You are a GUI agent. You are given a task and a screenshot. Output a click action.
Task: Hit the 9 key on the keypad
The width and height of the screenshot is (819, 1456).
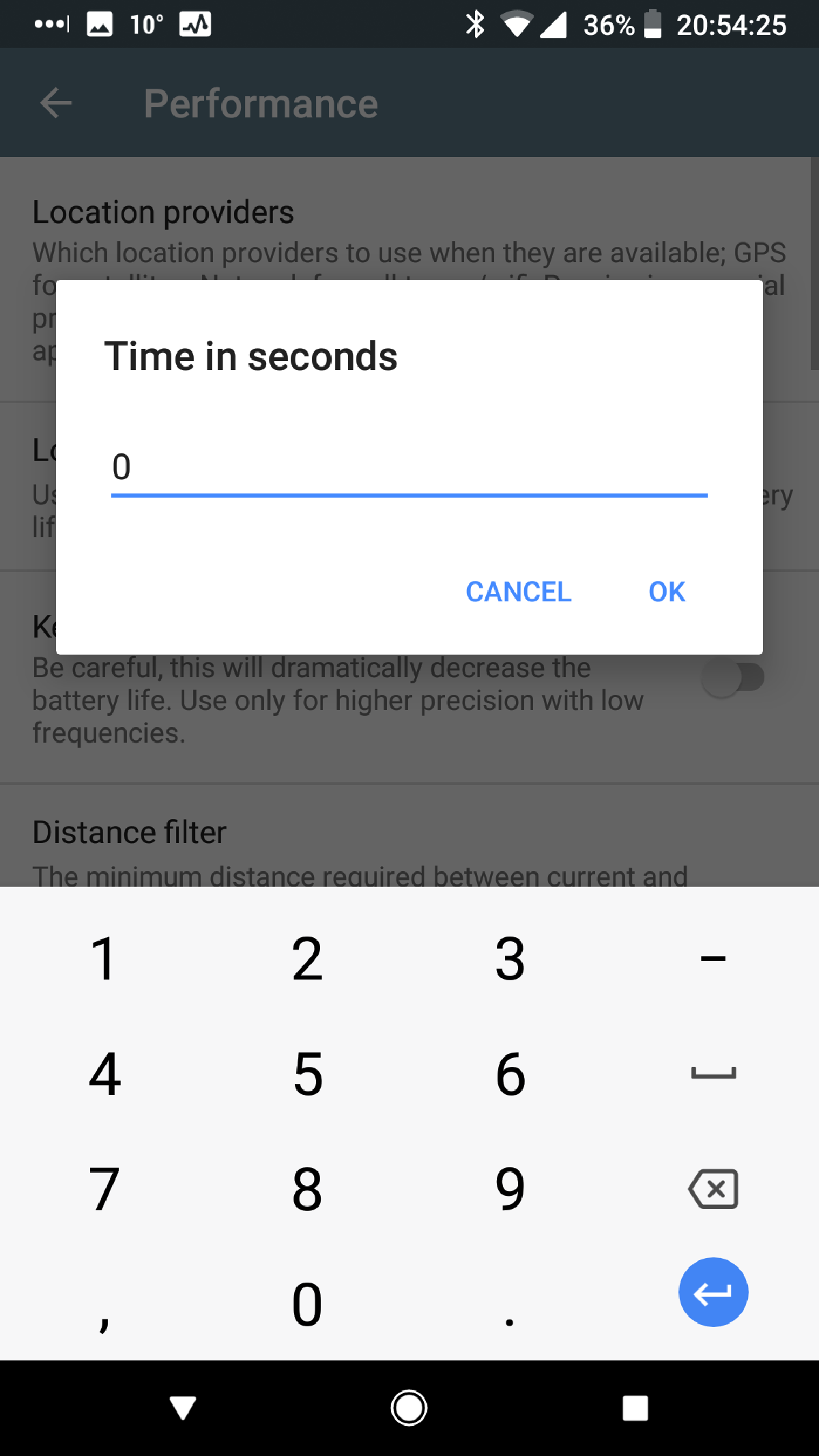(x=510, y=1188)
